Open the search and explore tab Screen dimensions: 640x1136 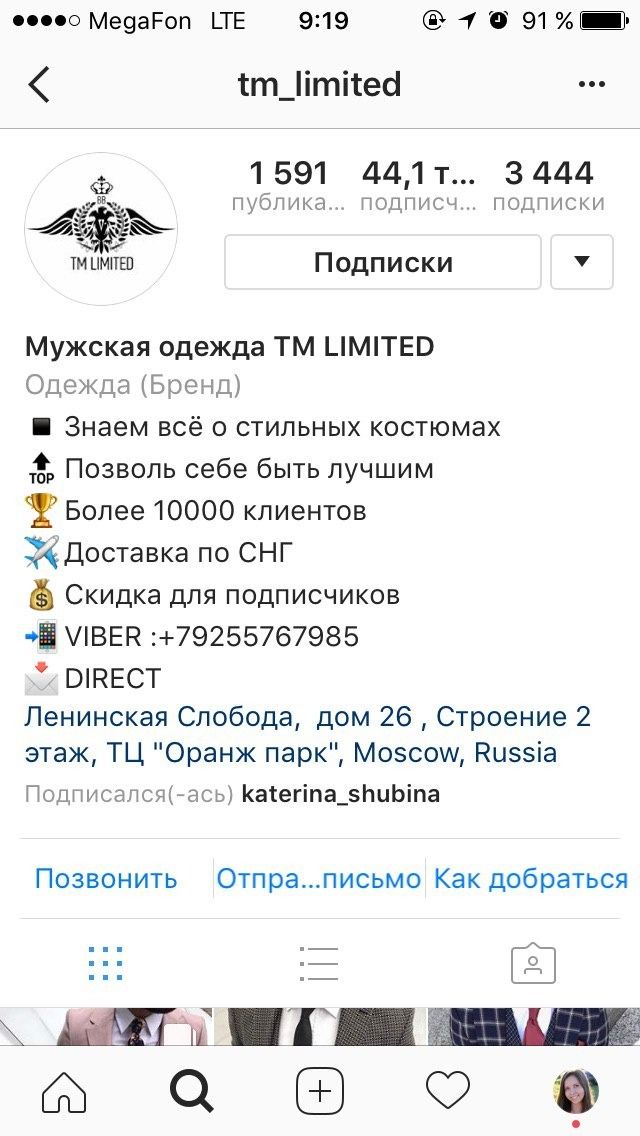[192, 1091]
